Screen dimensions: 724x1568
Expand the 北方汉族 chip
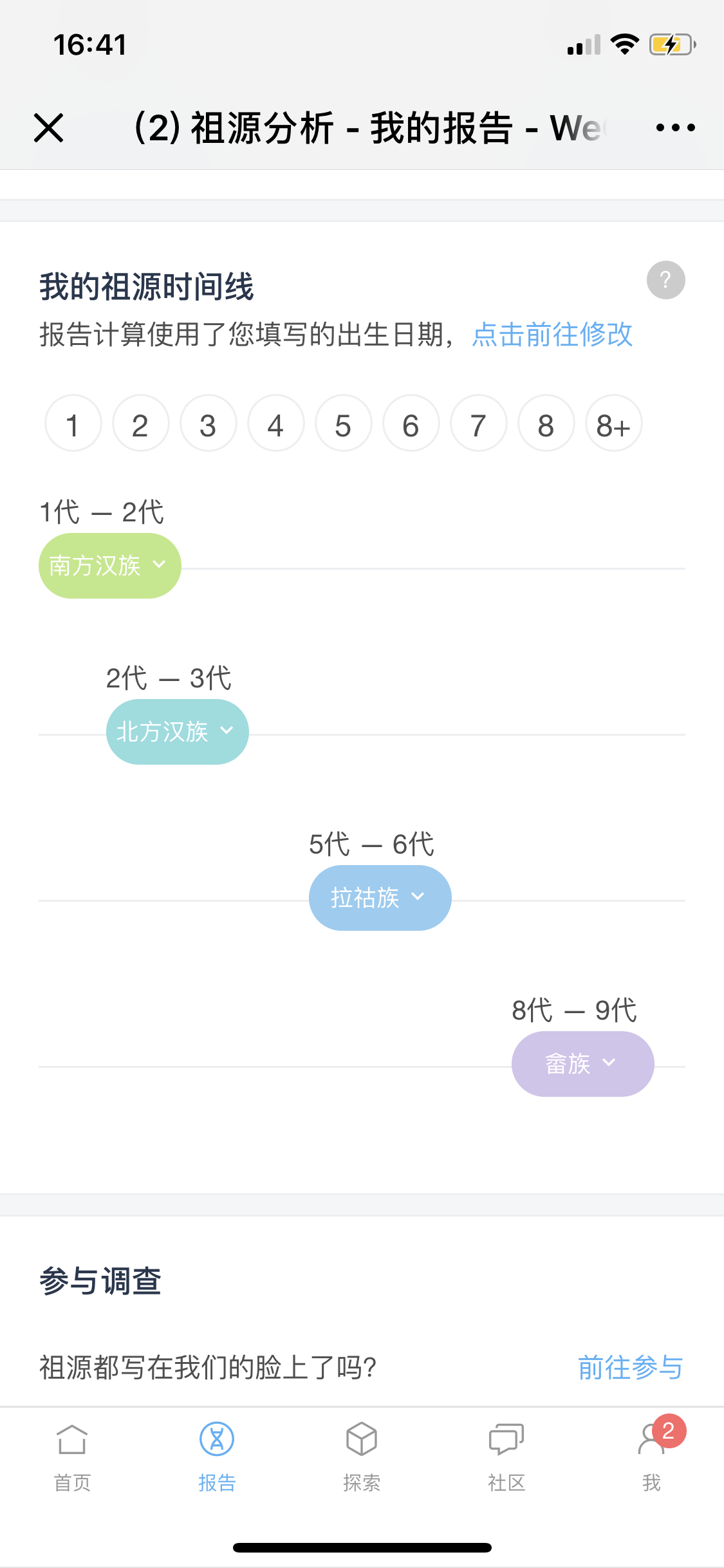coord(178,732)
